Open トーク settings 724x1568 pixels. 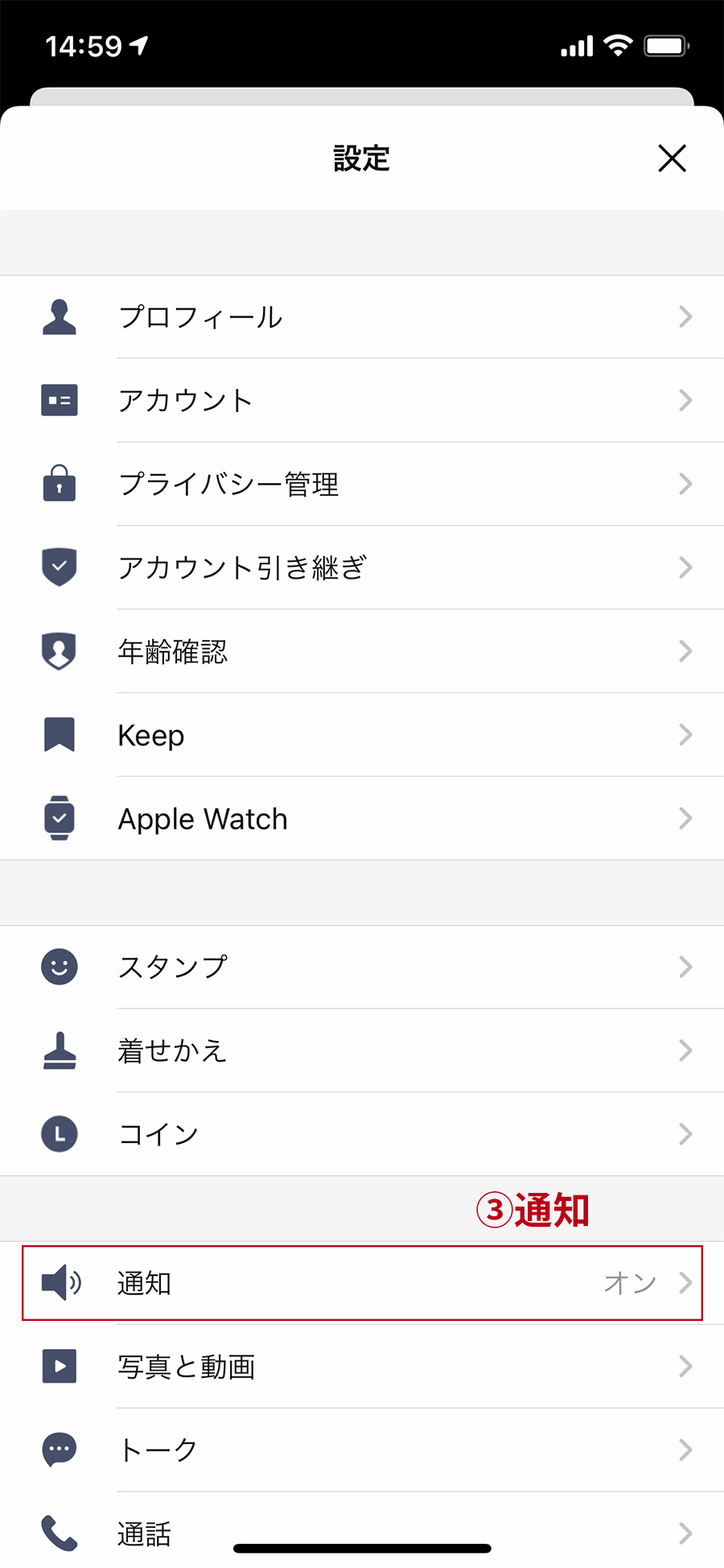tap(362, 1450)
